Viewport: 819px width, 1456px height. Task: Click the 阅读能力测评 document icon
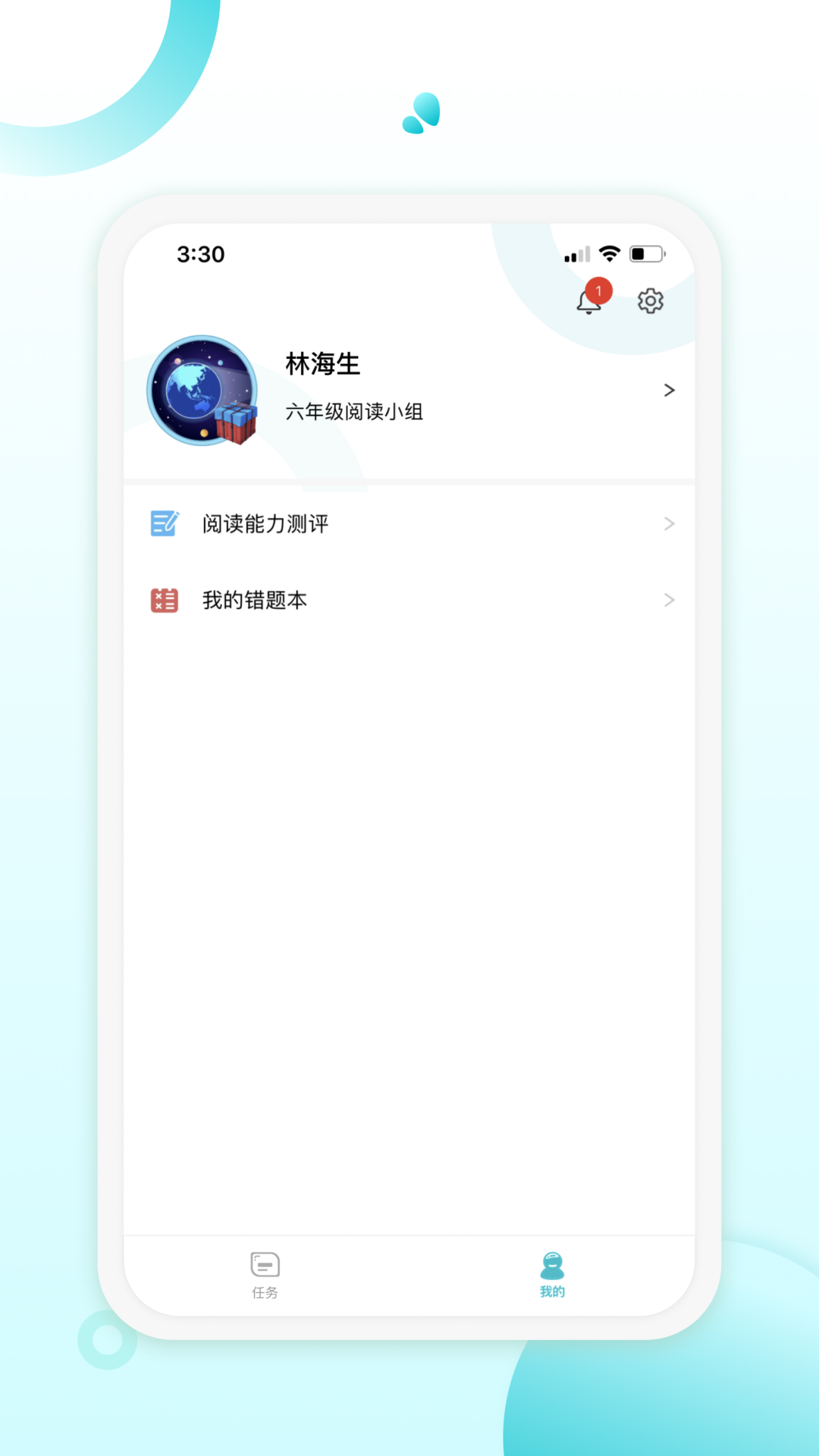click(x=164, y=522)
